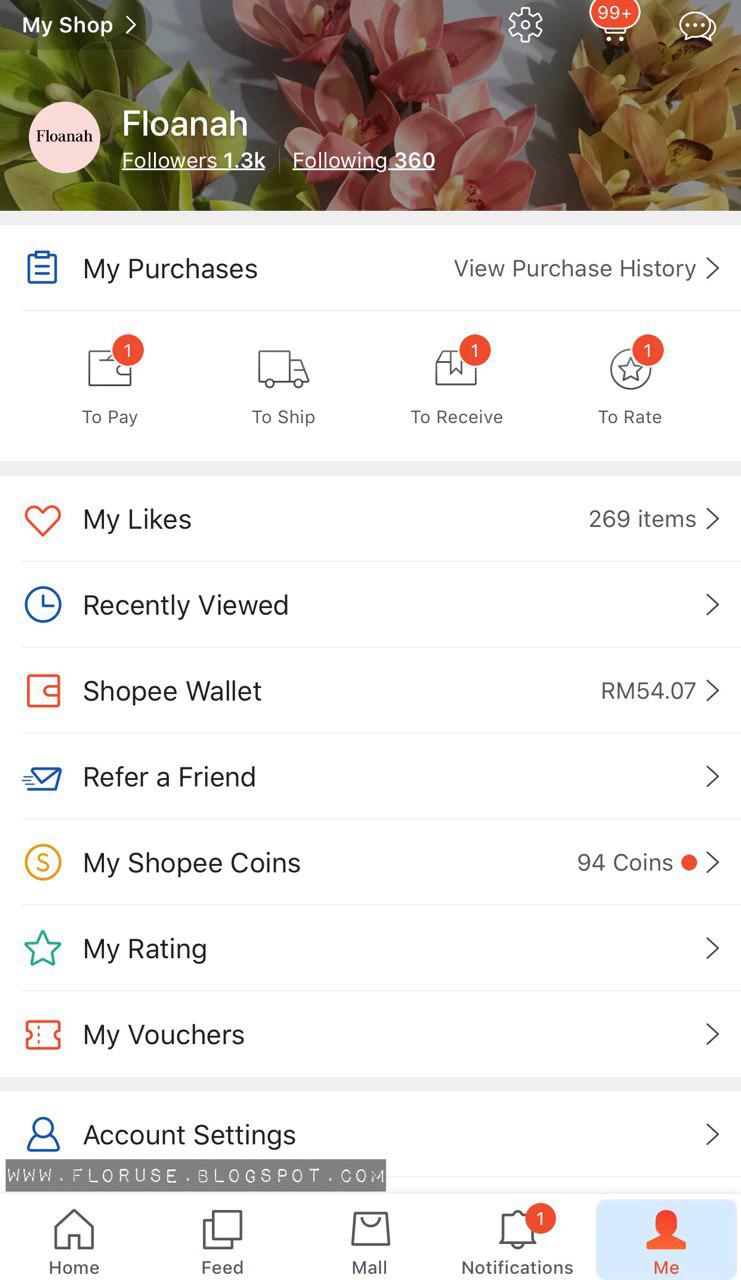Show Recently Viewed items
This screenshot has width=741, height=1280.
pos(370,605)
